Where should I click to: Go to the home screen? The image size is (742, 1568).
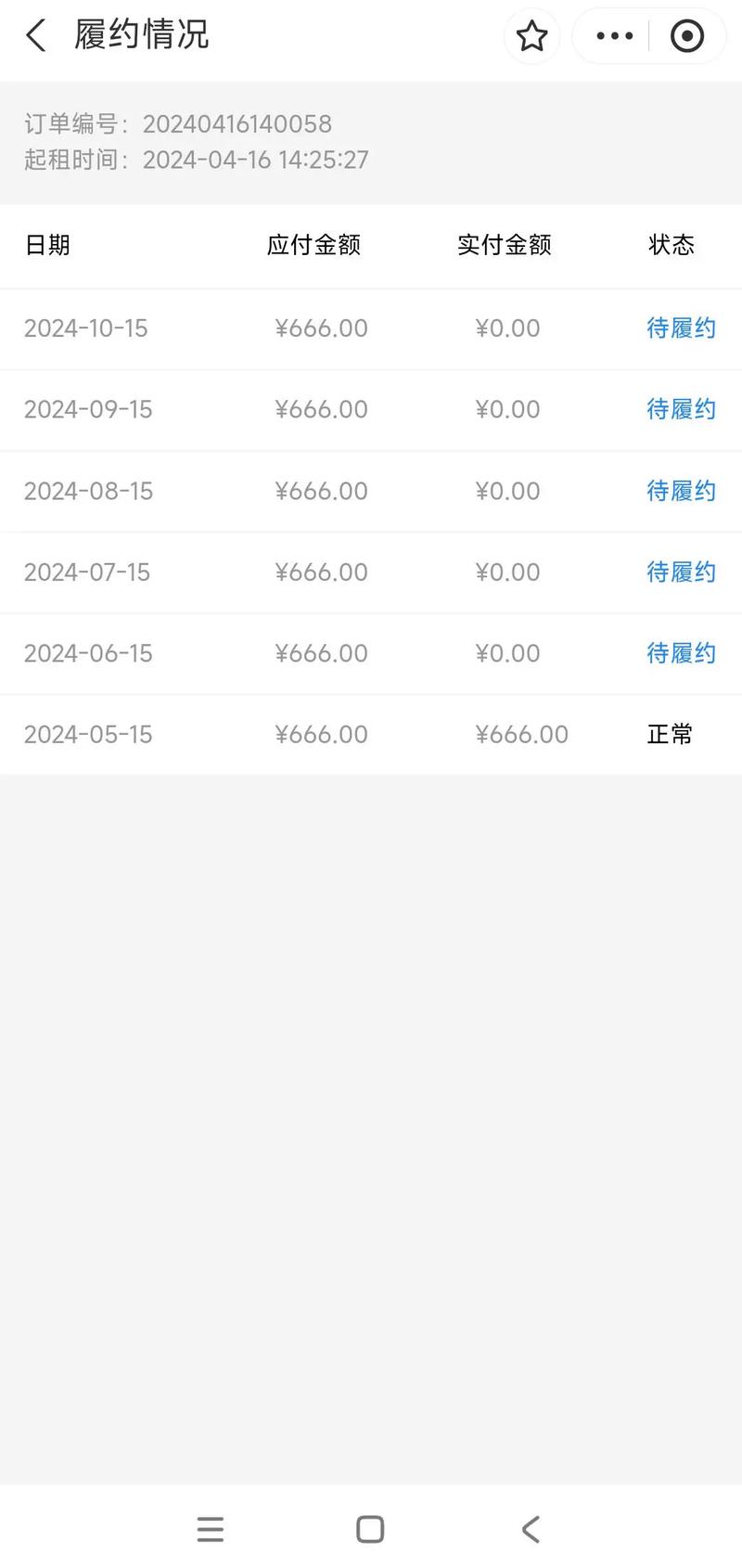click(370, 1529)
